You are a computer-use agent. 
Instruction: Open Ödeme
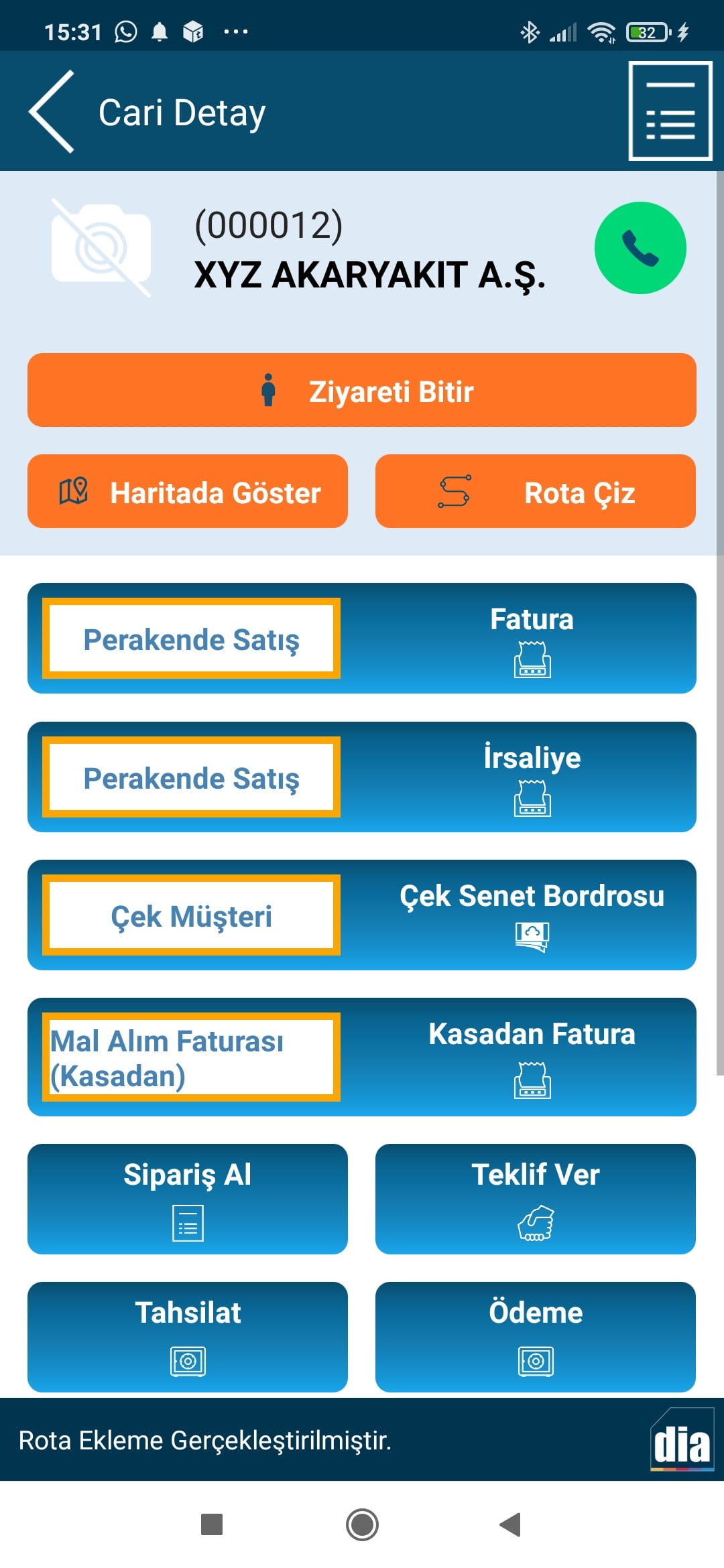(535, 1337)
